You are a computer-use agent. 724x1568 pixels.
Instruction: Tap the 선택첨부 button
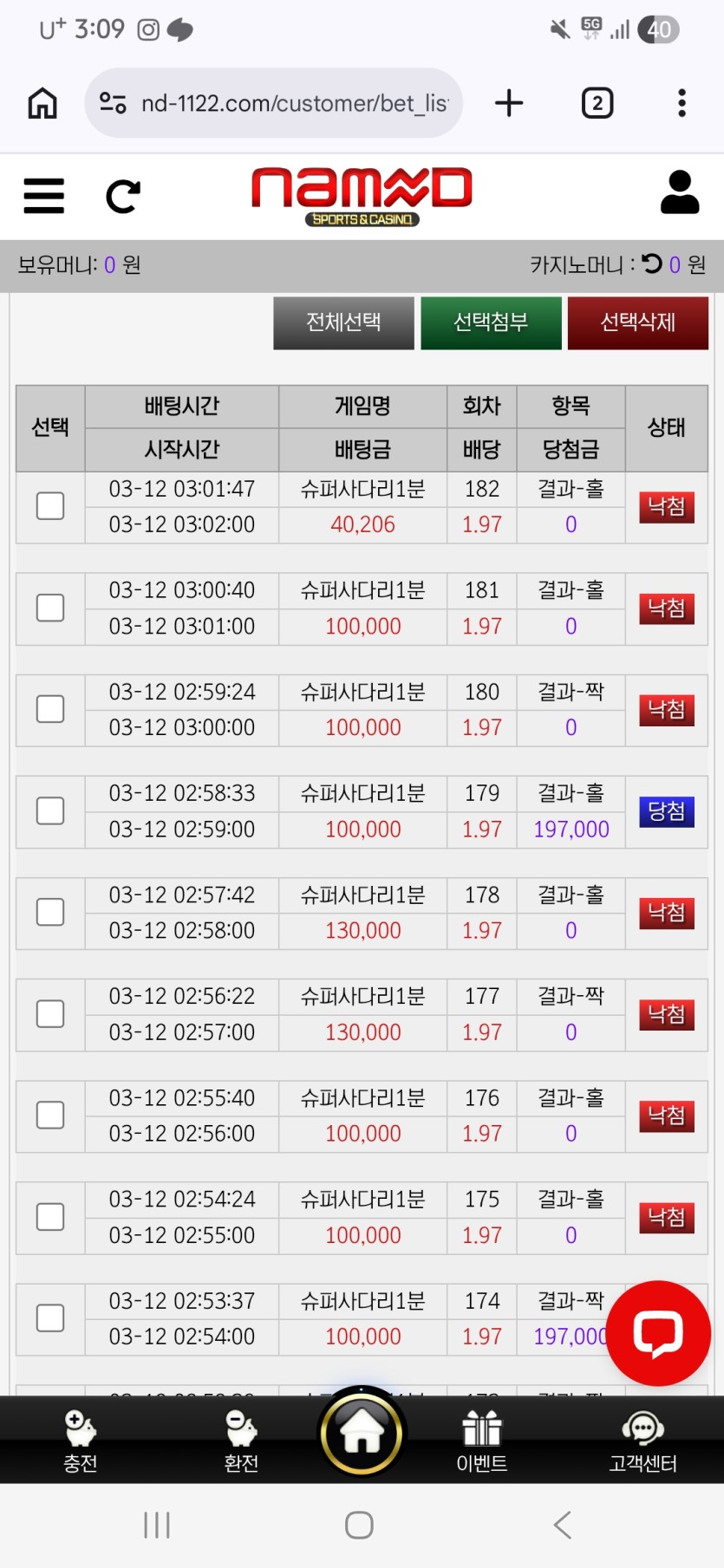tap(491, 322)
